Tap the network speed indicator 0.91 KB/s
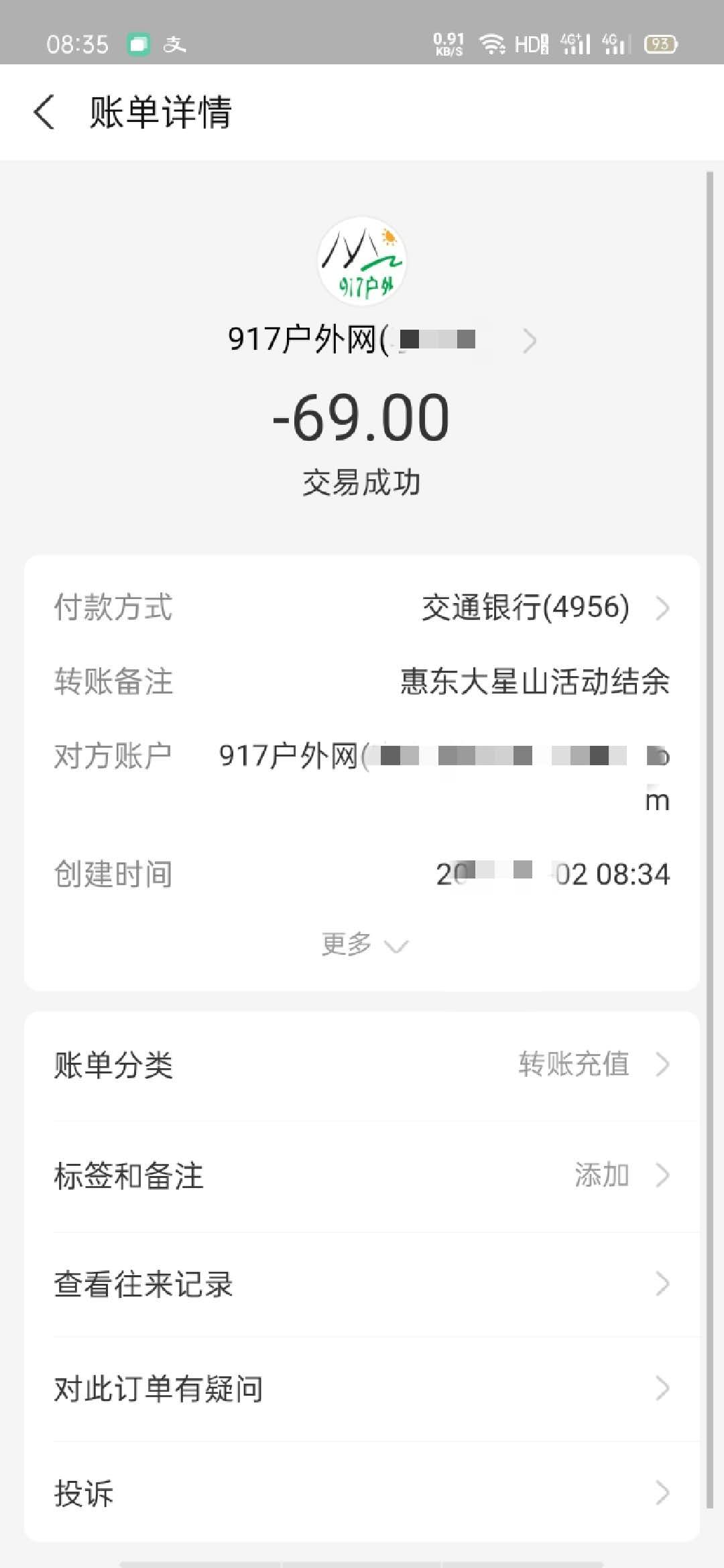 450,44
